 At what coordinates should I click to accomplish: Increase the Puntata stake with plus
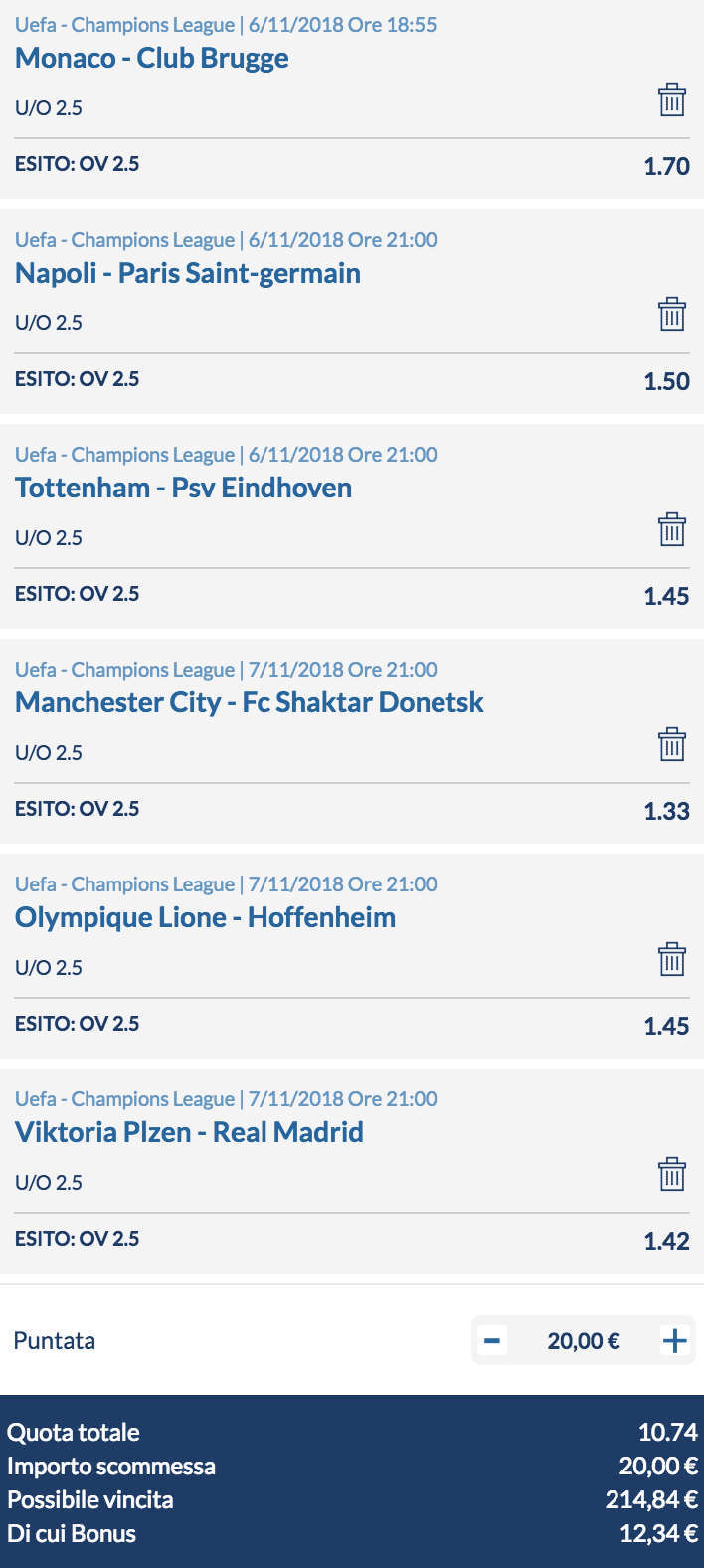(675, 1341)
